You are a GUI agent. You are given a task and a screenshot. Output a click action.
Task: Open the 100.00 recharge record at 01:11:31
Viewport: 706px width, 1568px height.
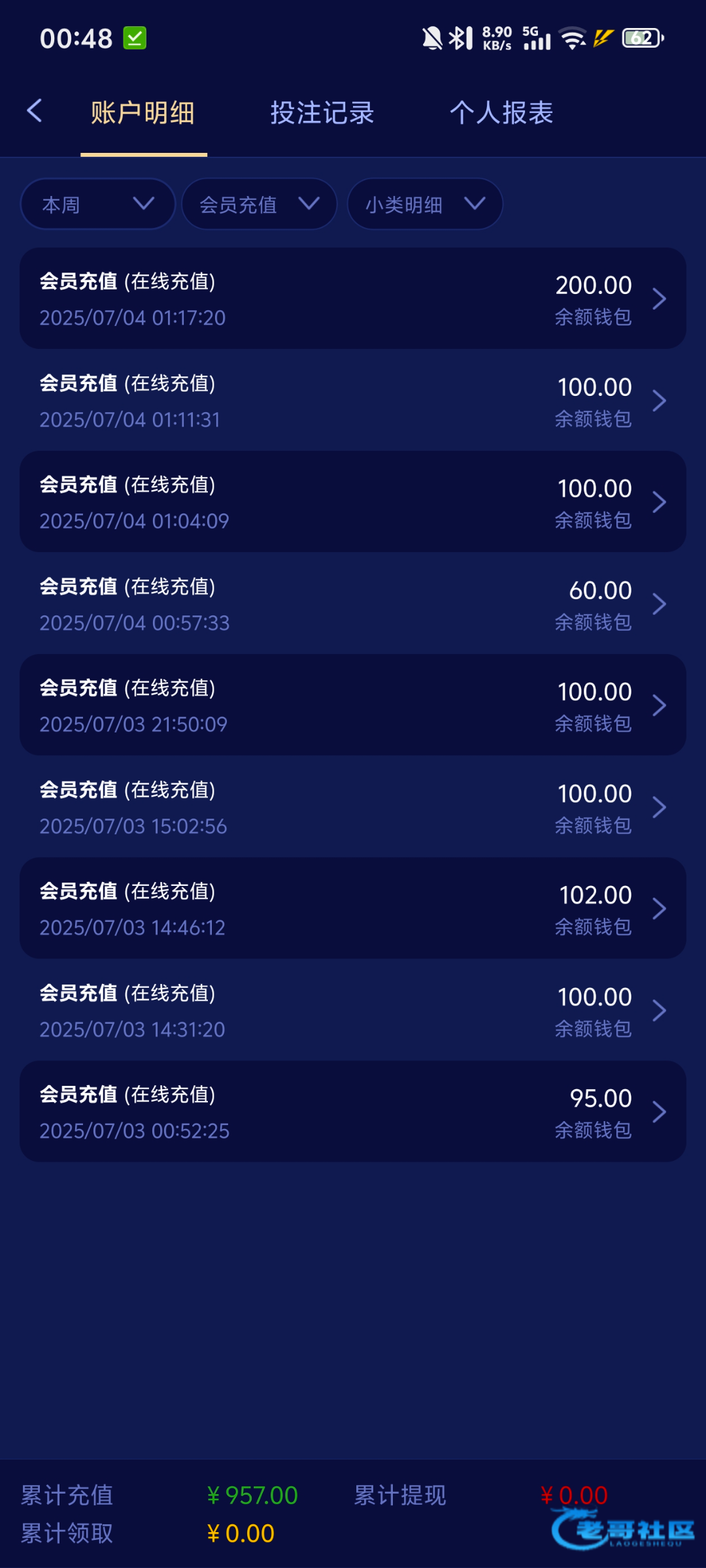(353, 400)
